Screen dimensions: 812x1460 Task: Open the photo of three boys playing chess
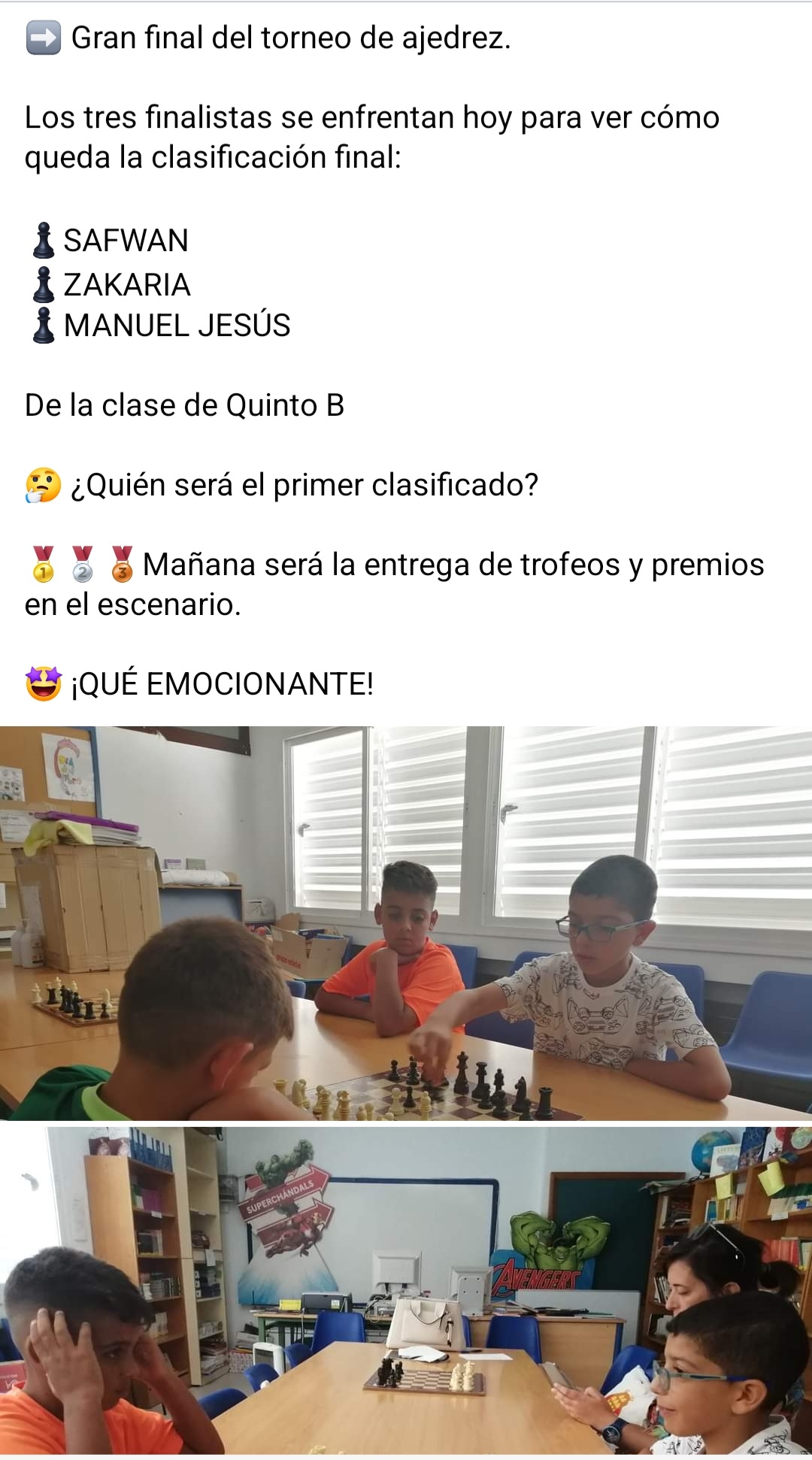[406, 923]
